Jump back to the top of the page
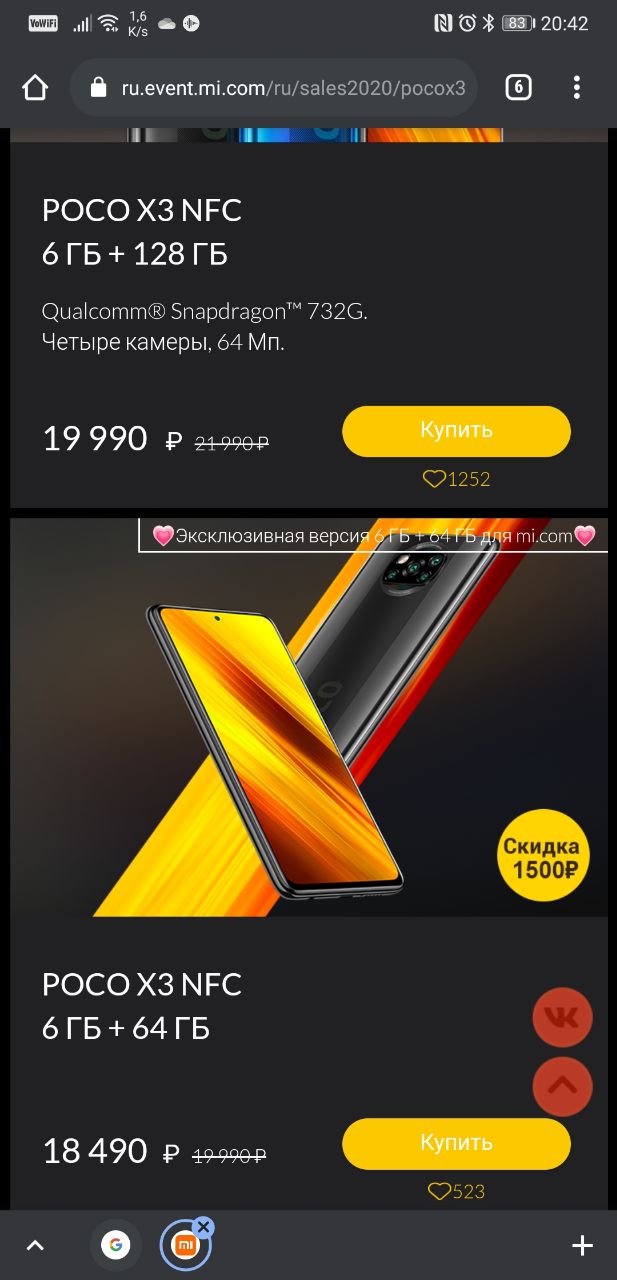This screenshot has width=617, height=1280. pos(562,1086)
